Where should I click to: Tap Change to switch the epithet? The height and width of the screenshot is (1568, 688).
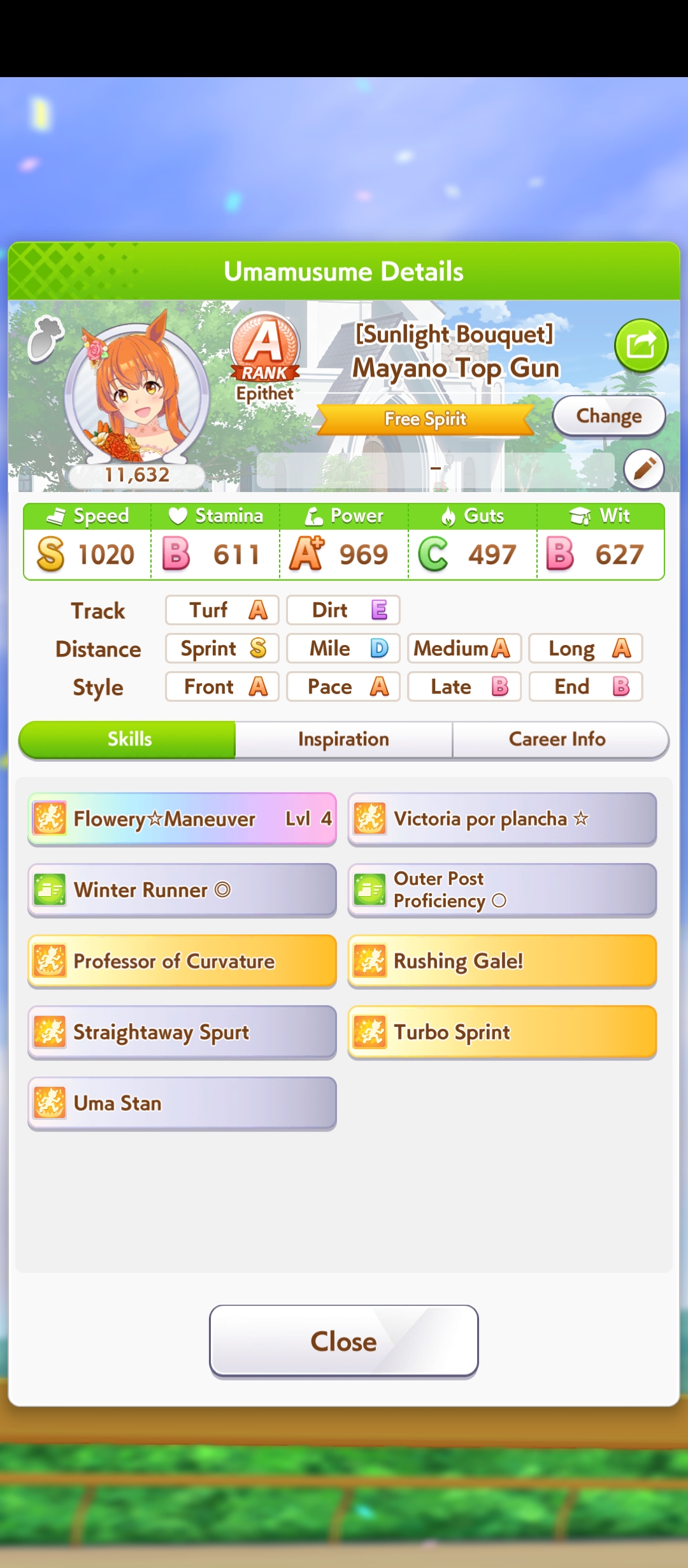609,416
